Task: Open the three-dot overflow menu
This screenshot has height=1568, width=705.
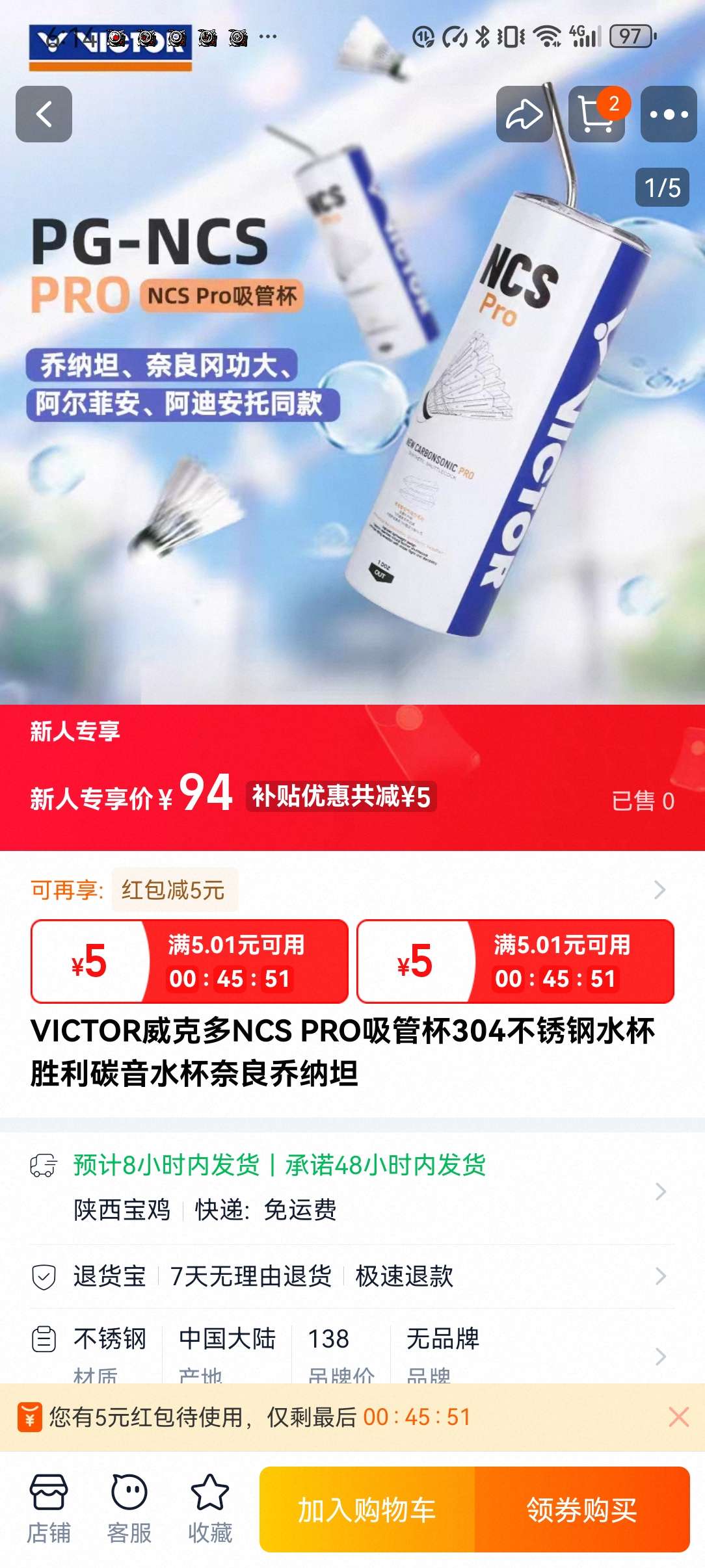Action: point(669,114)
